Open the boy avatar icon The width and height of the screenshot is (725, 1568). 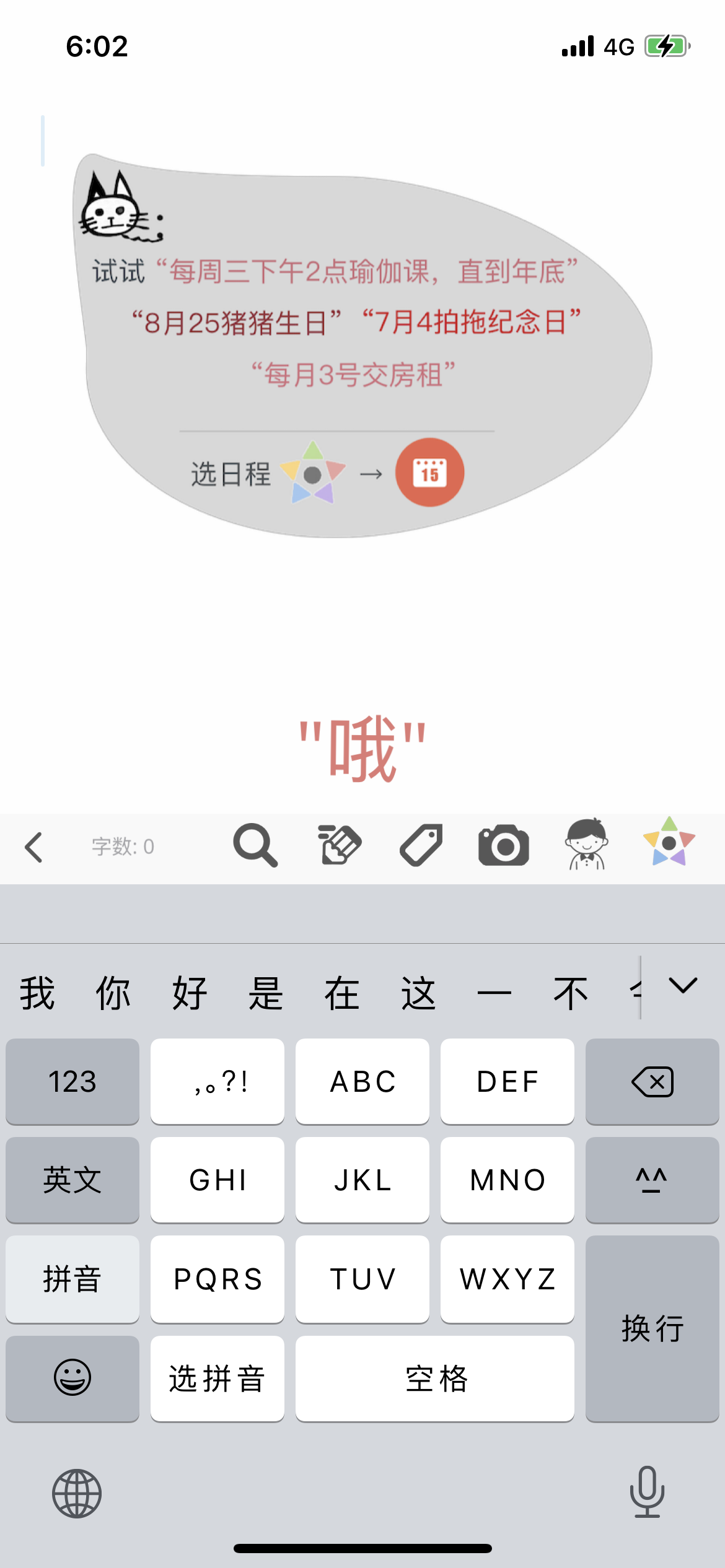coord(586,845)
